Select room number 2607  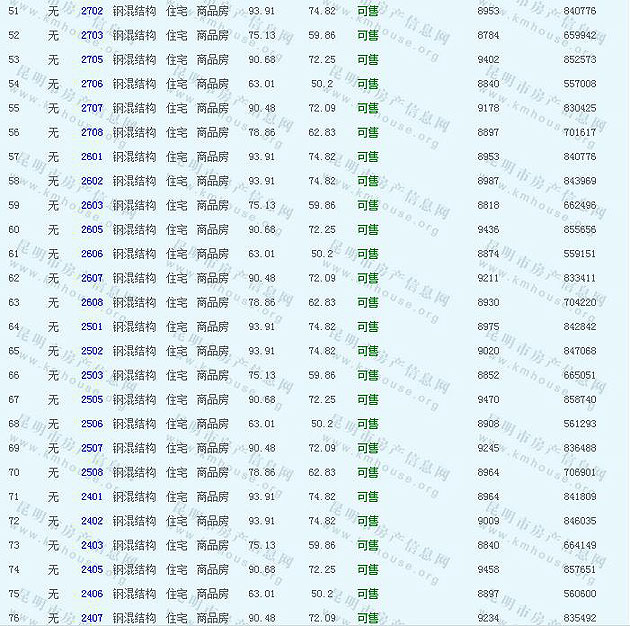pos(92,278)
